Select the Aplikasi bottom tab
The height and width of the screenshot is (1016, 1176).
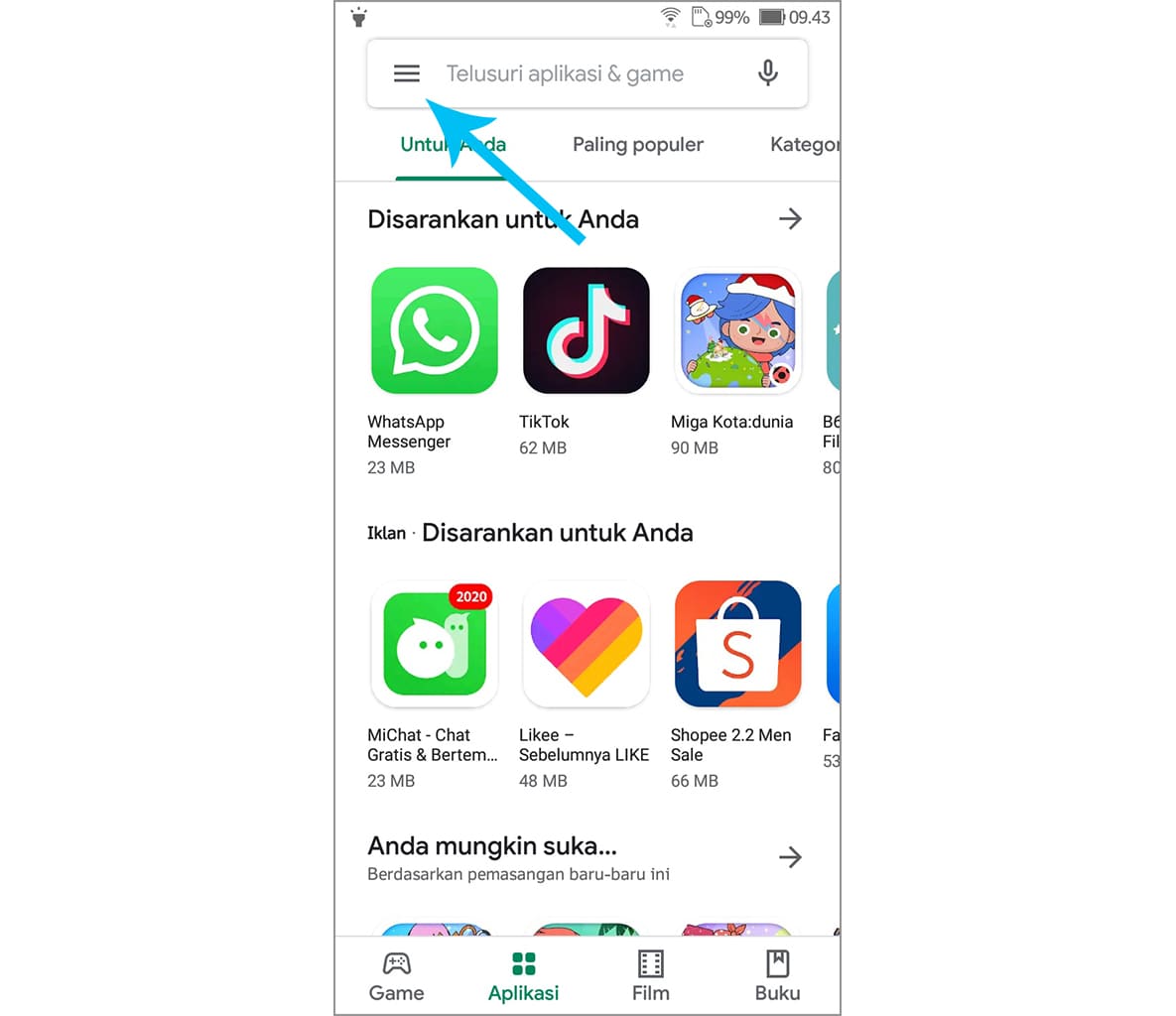(x=523, y=976)
